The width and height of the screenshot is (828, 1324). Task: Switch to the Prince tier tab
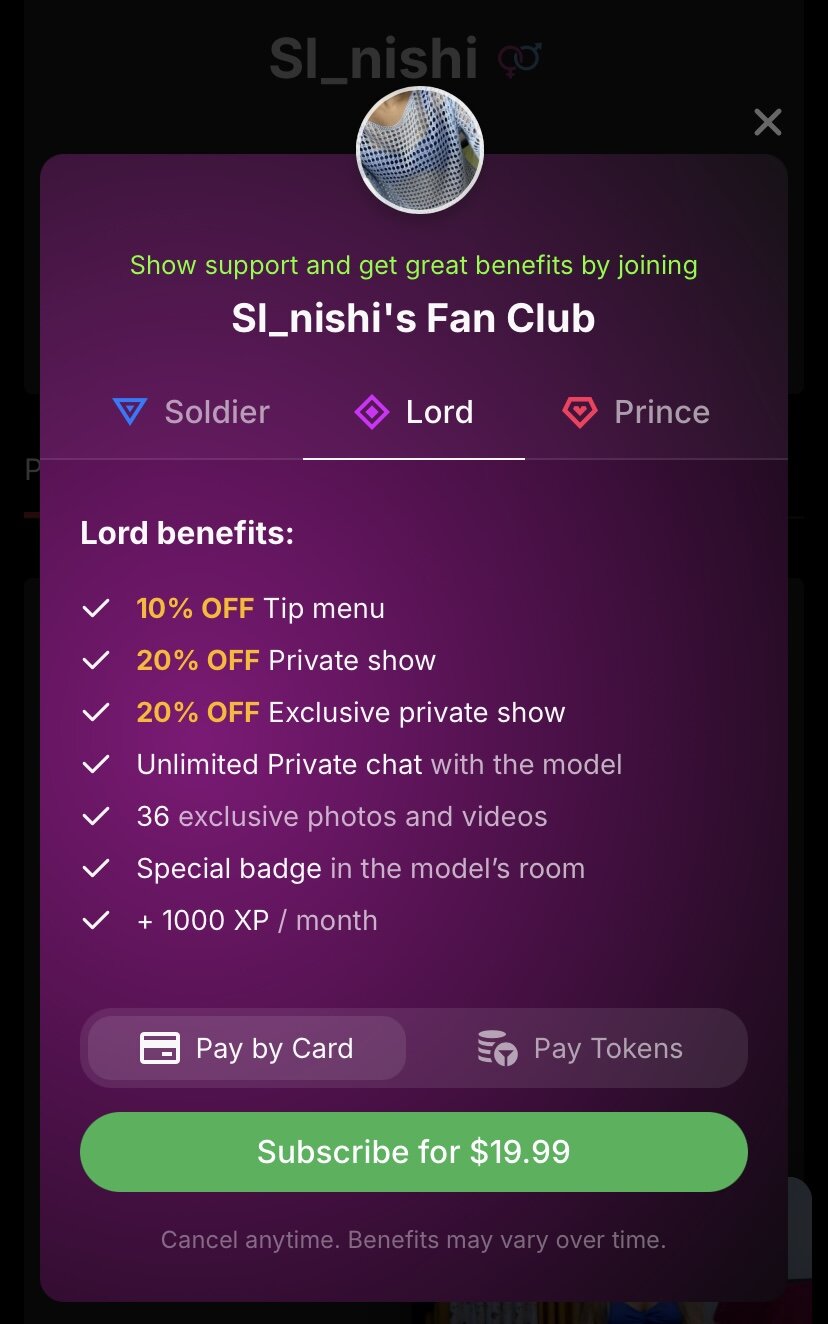tap(636, 412)
